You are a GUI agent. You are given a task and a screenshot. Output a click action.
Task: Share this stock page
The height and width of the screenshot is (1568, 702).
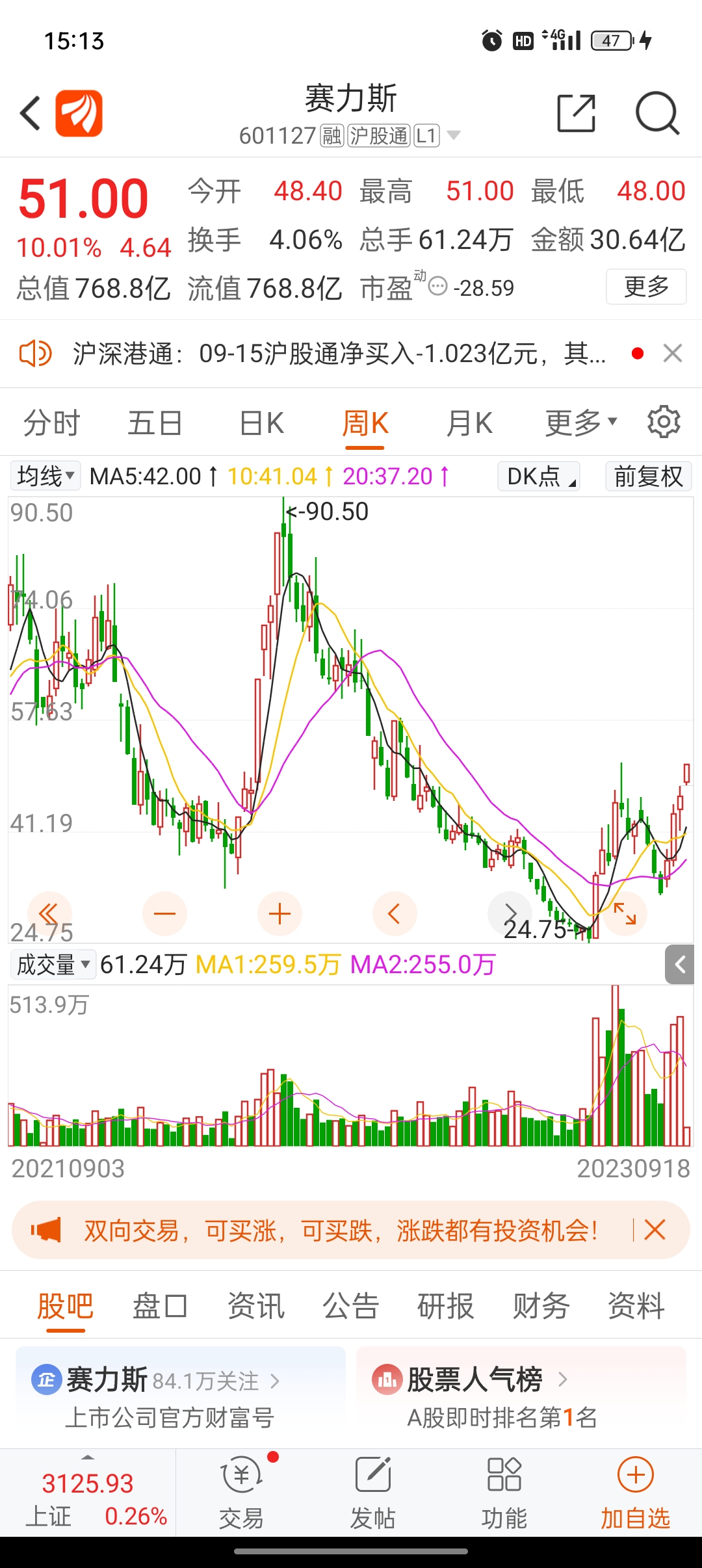click(x=577, y=113)
